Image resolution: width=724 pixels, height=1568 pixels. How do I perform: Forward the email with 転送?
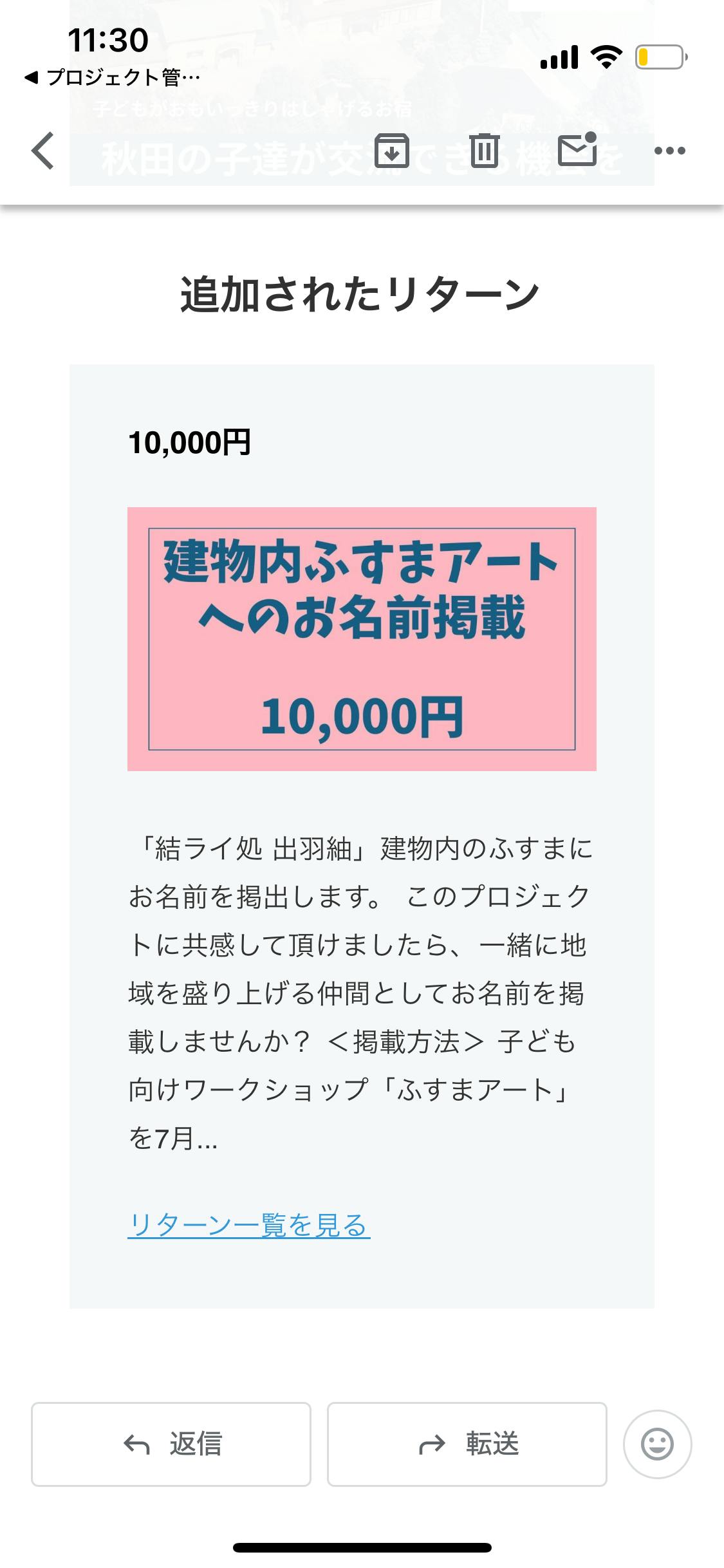pyautogui.click(x=467, y=1444)
